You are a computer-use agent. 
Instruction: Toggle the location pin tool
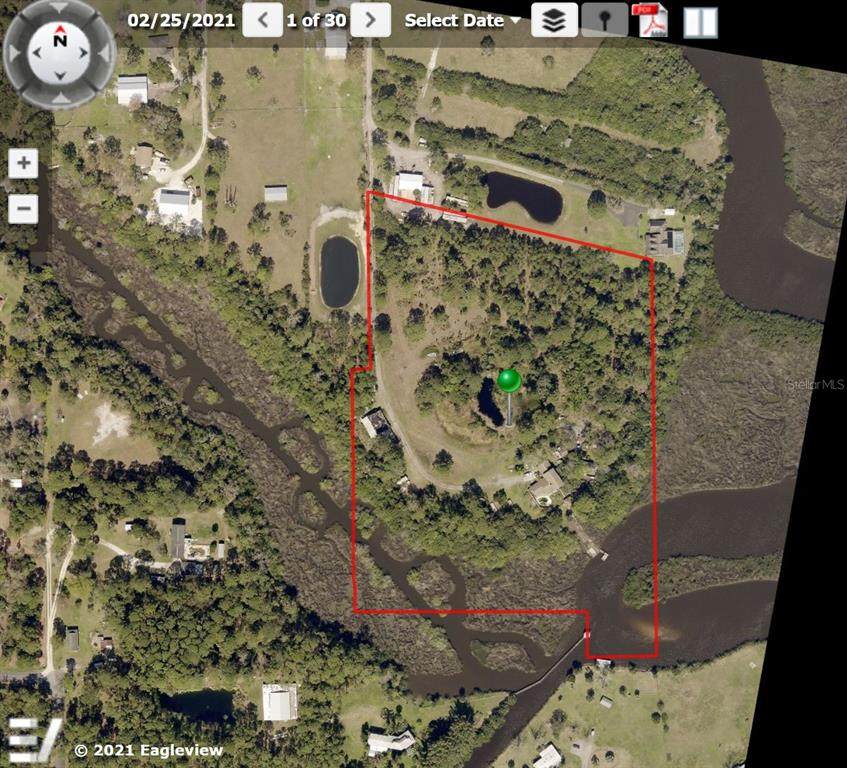pos(605,20)
